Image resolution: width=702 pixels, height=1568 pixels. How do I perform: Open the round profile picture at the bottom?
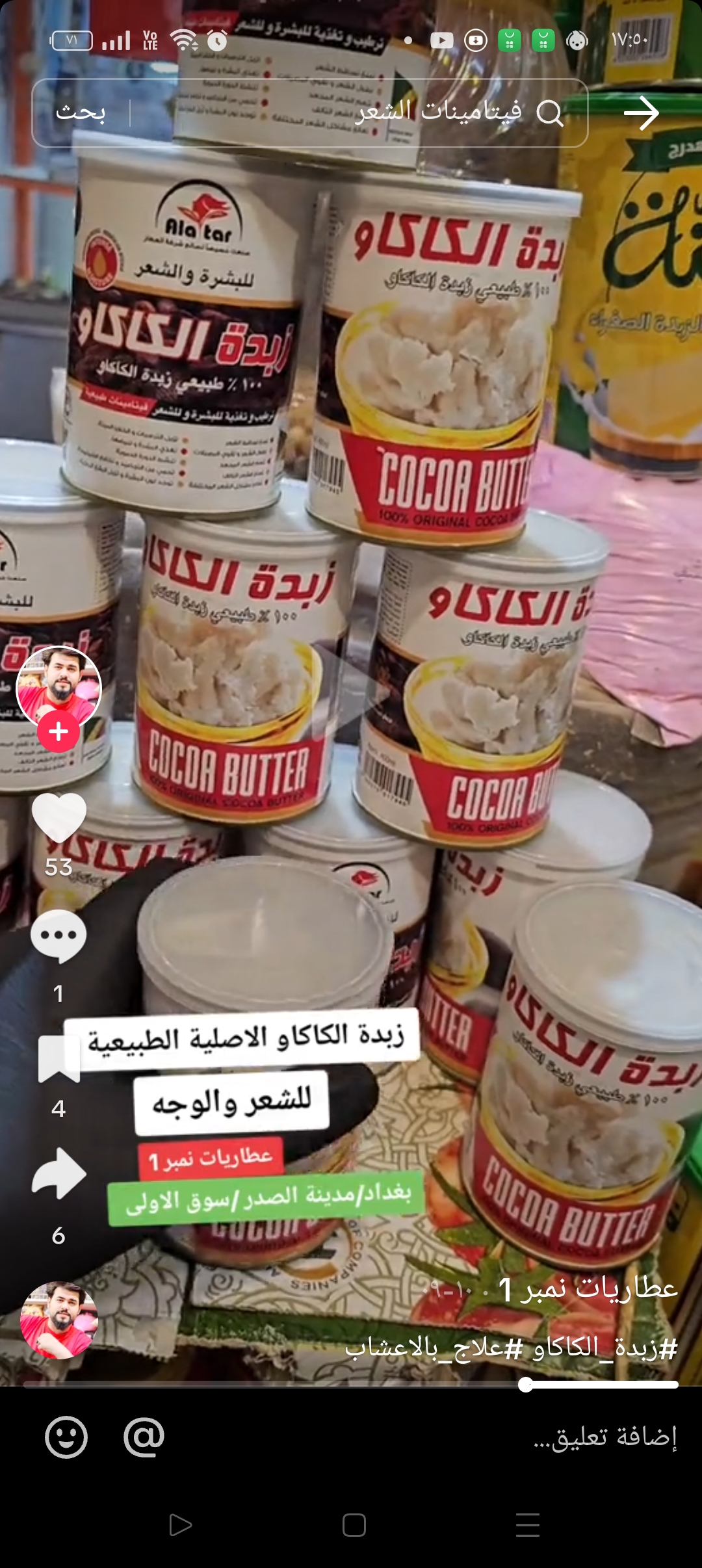(x=58, y=1320)
